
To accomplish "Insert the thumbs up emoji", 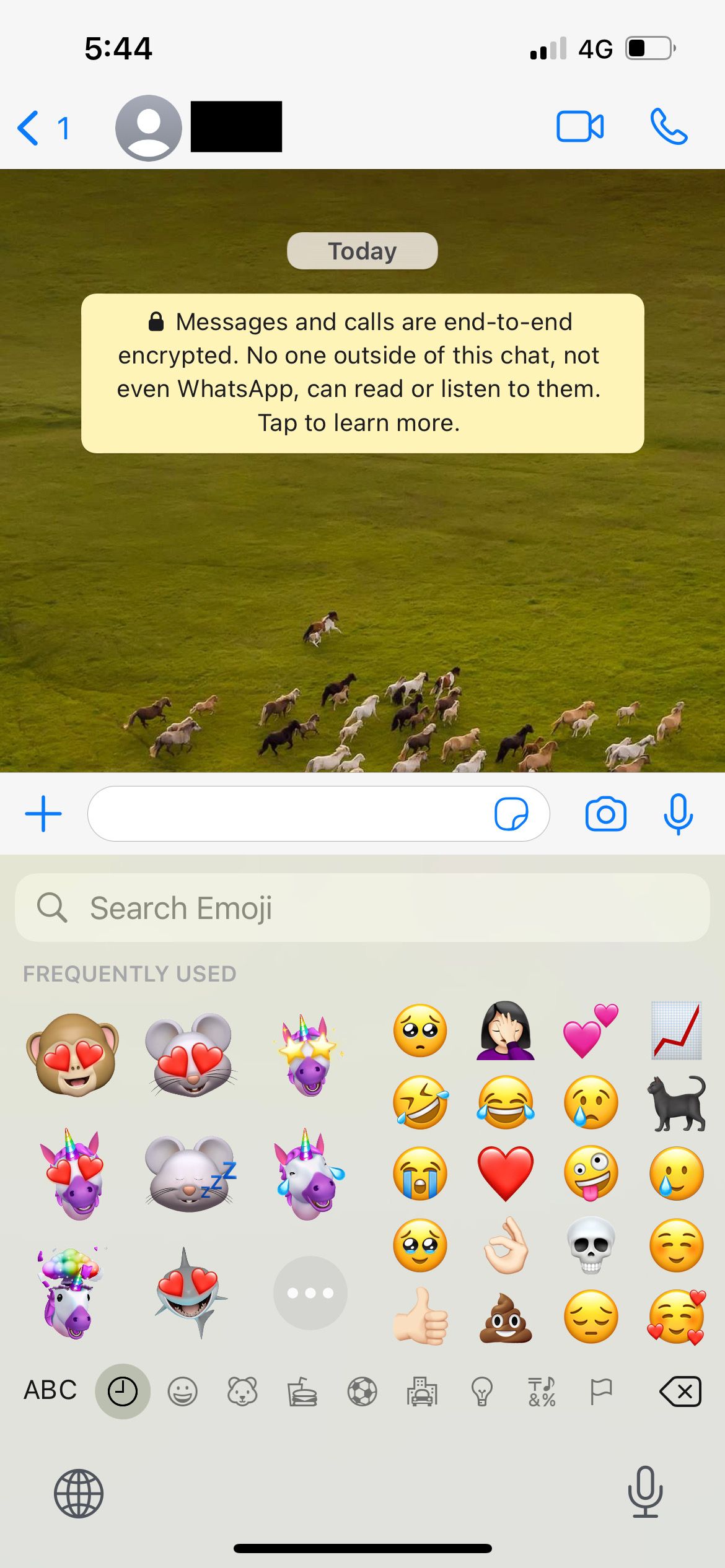I will coord(420,1317).
